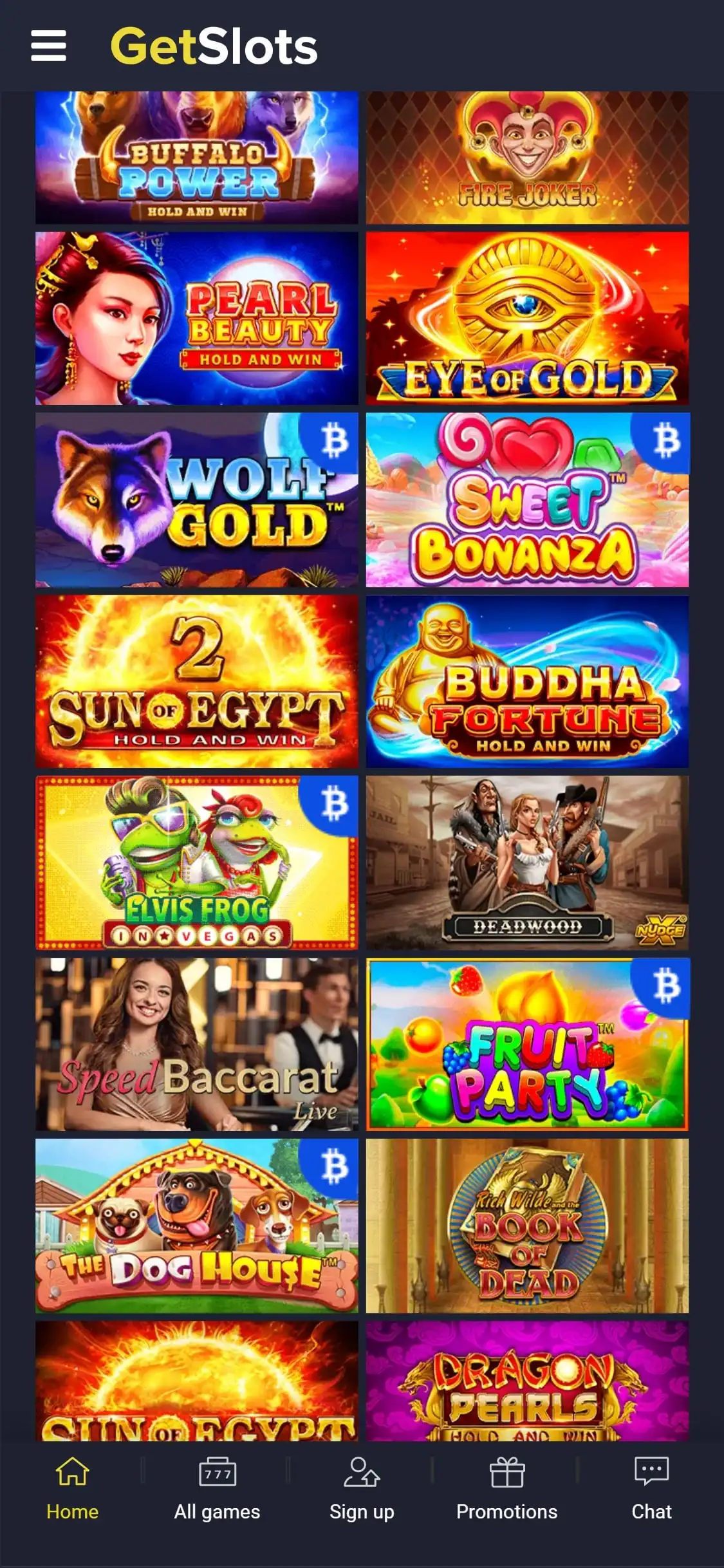Select the Sweet Bonanza tile
This screenshot has width=724, height=1568.
(527, 499)
